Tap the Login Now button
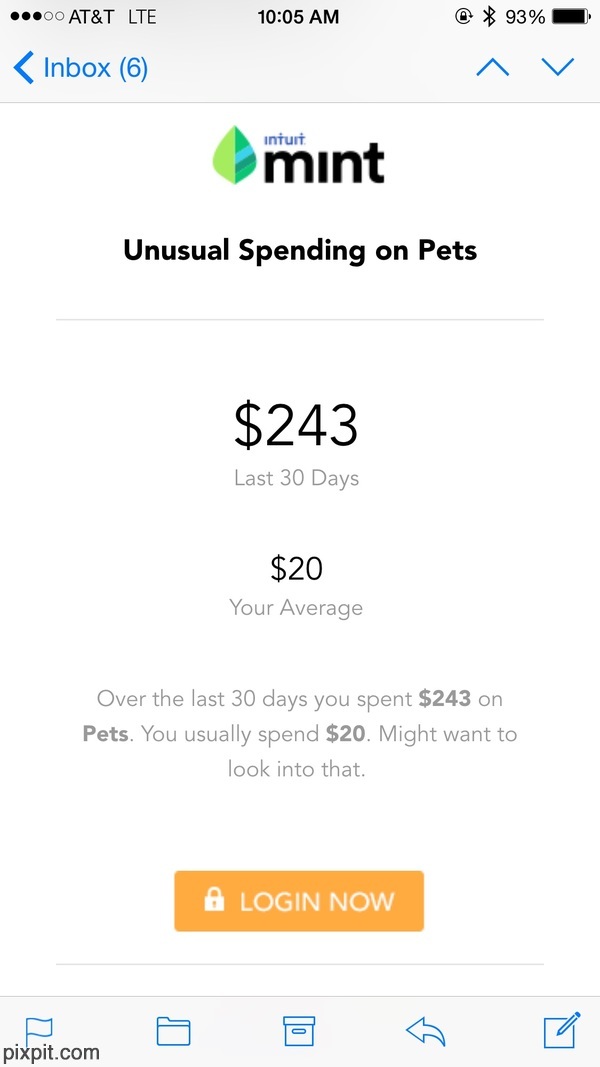Viewport: 600px width, 1067px height. click(x=299, y=901)
